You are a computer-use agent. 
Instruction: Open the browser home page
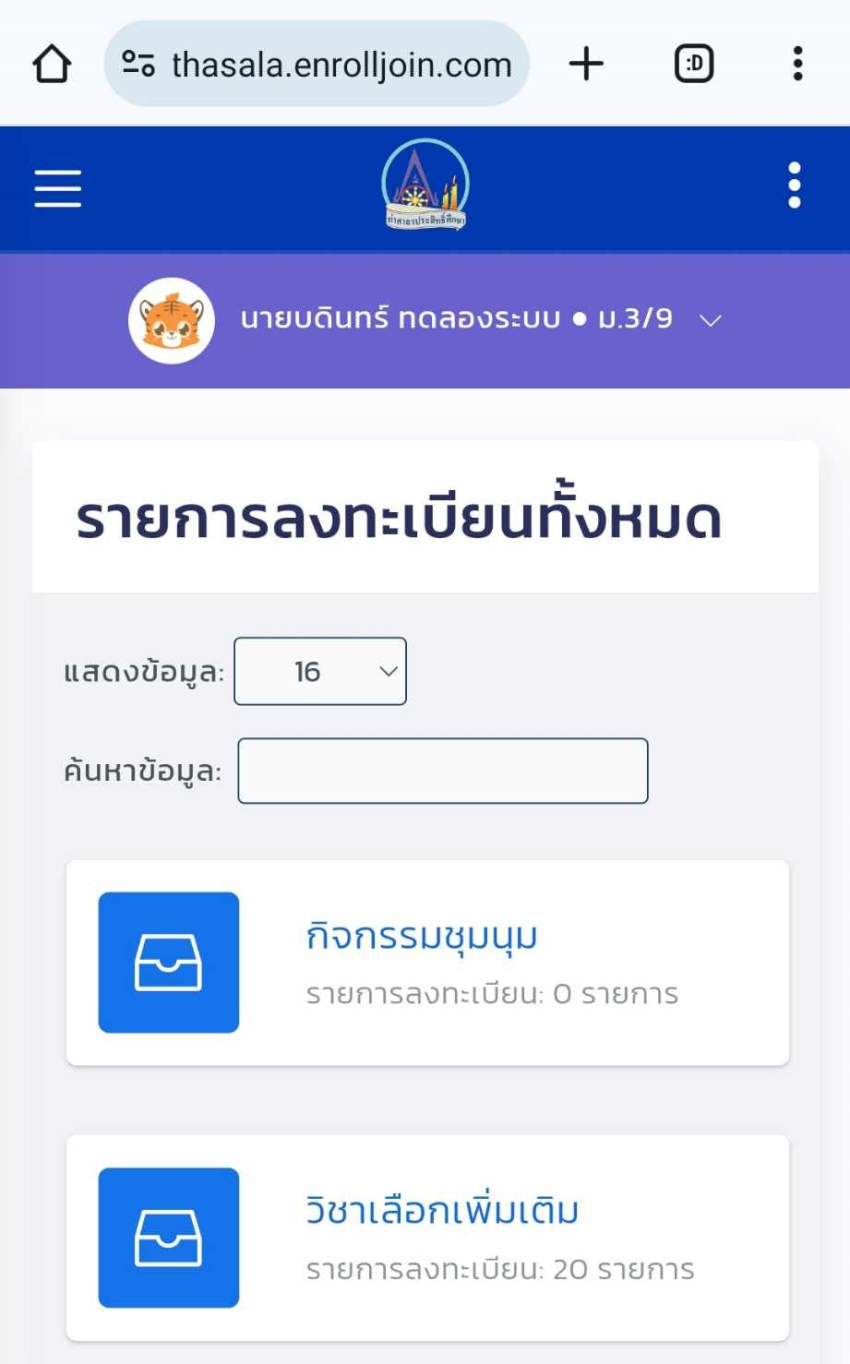tap(52, 65)
